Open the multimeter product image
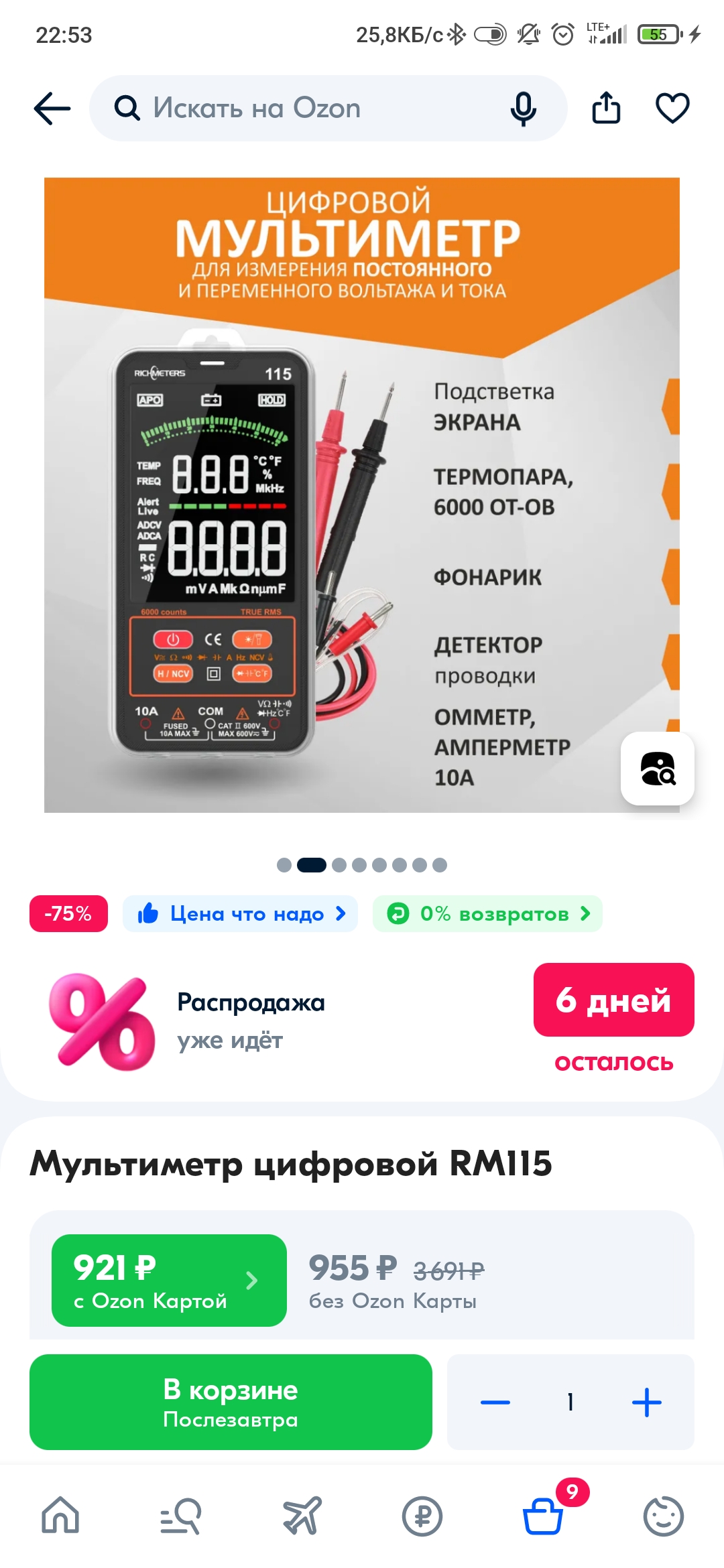724x1568 pixels. tap(362, 495)
